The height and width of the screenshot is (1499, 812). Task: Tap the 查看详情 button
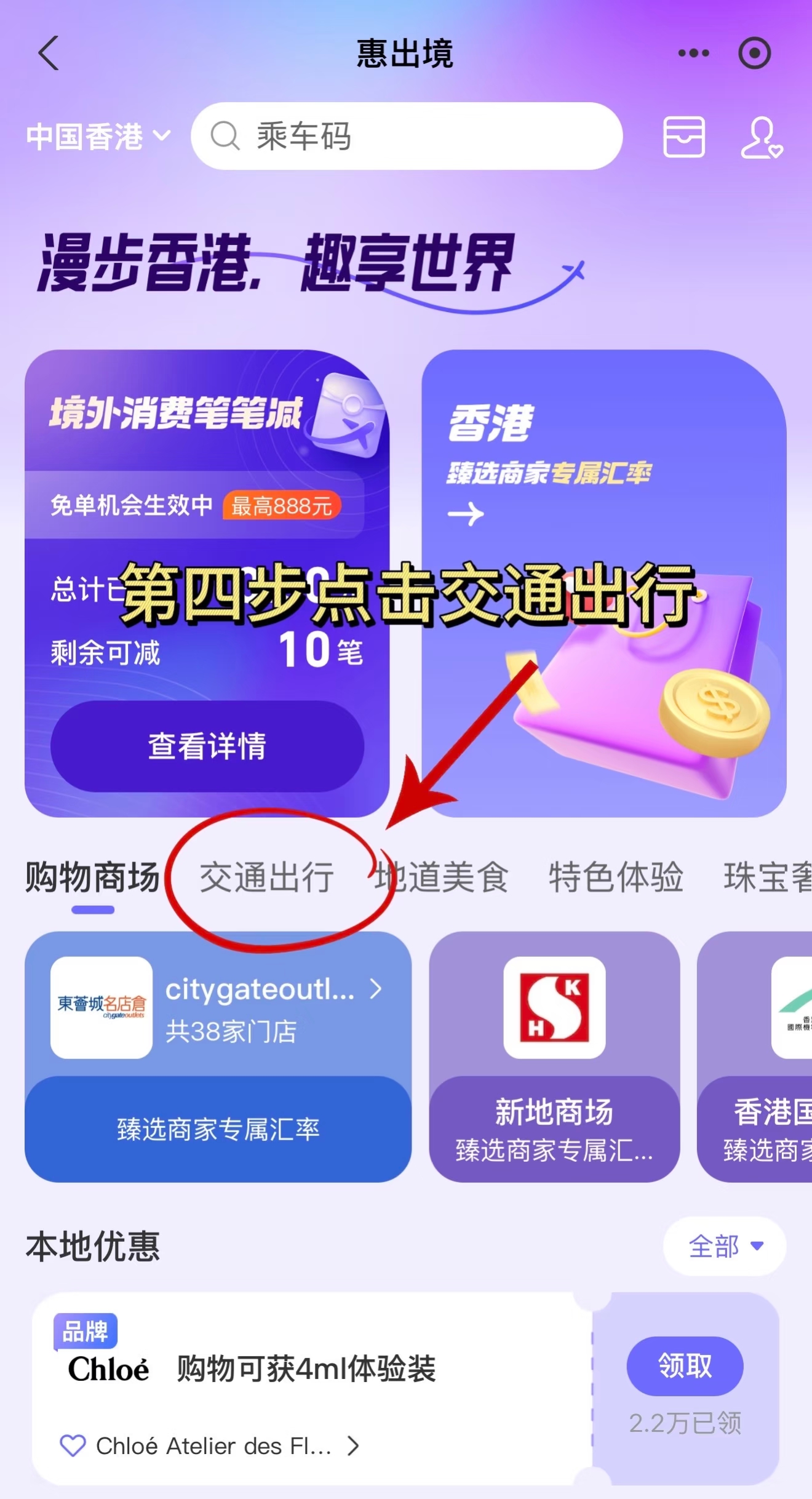(207, 746)
